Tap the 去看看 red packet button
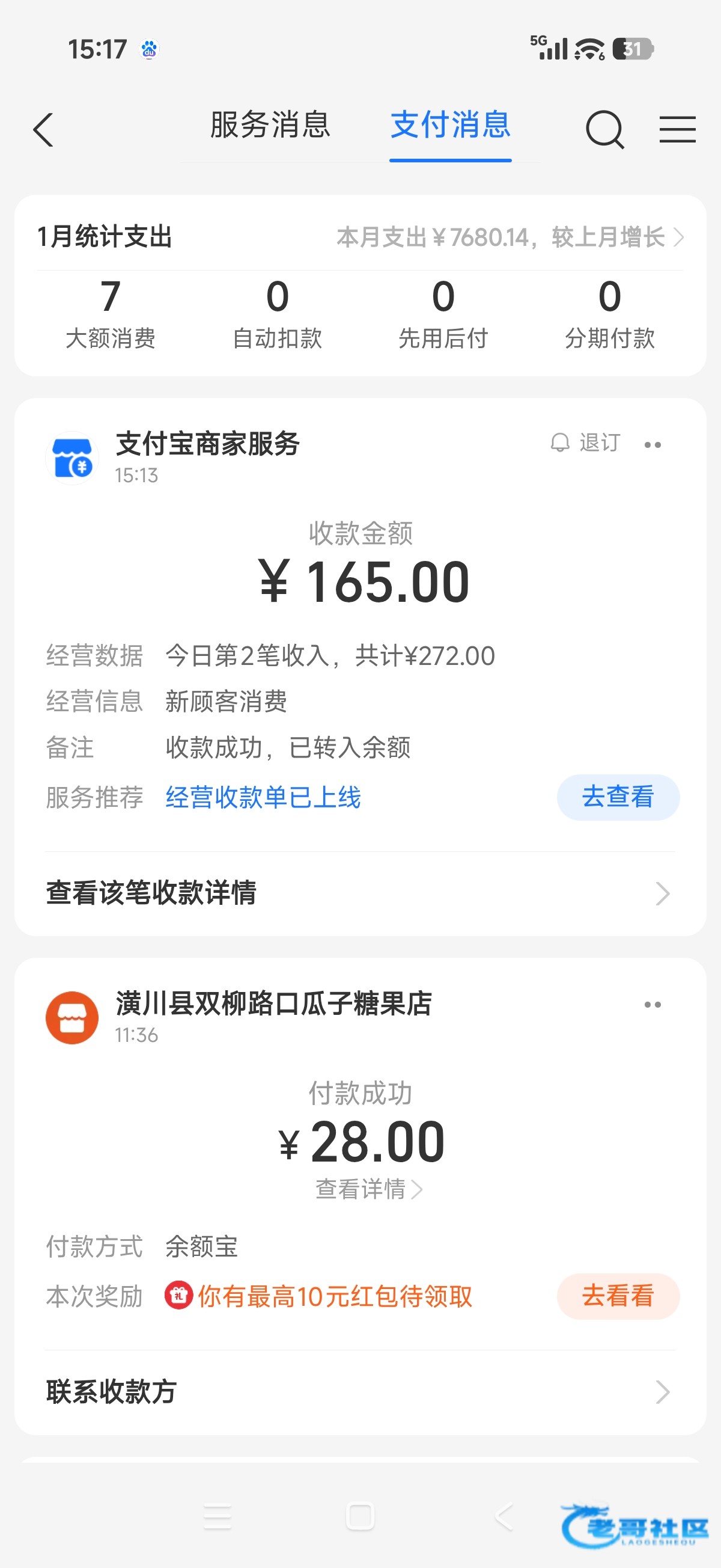The width and height of the screenshot is (721, 1568). pyautogui.click(x=618, y=1296)
